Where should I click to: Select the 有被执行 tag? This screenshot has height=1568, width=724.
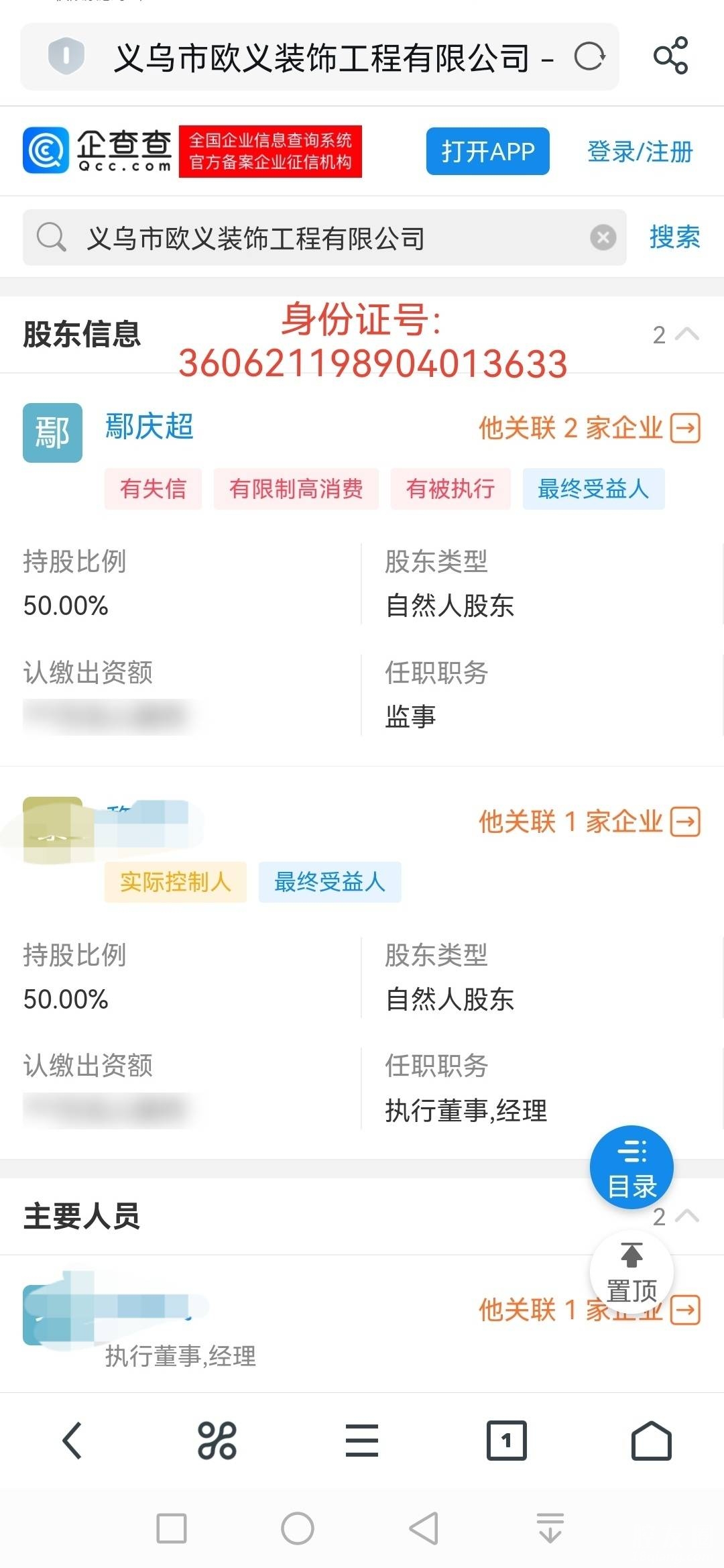pos(450,489)
